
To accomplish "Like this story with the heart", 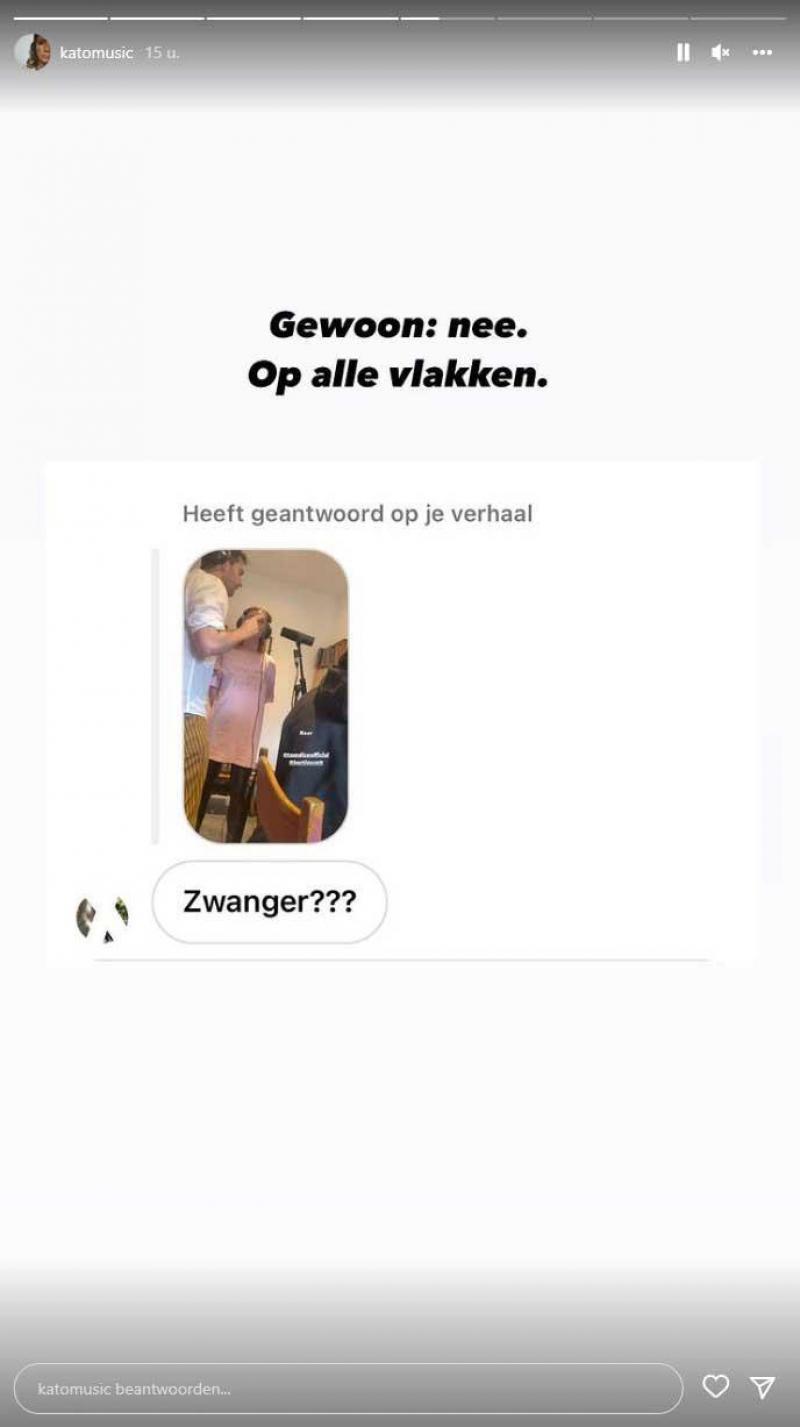I will [715, 1387].
